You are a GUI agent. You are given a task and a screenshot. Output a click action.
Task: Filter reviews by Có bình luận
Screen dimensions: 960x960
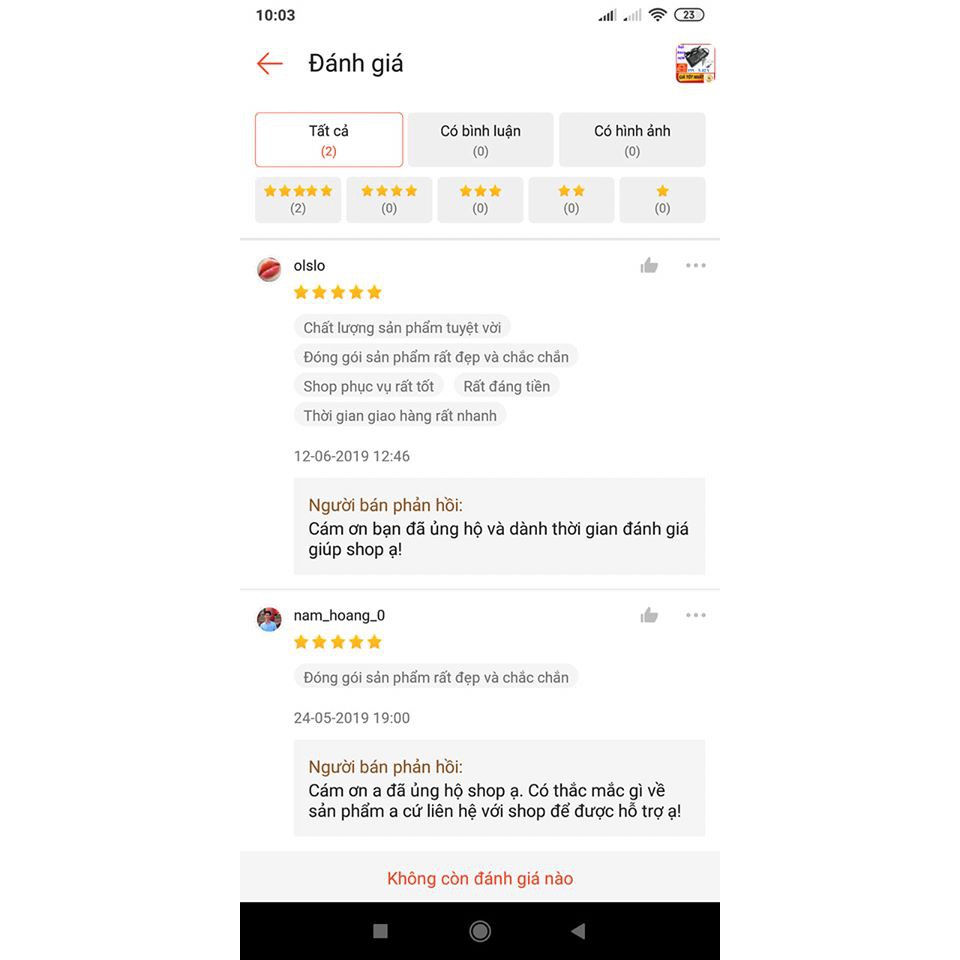[x=480, y=140]
